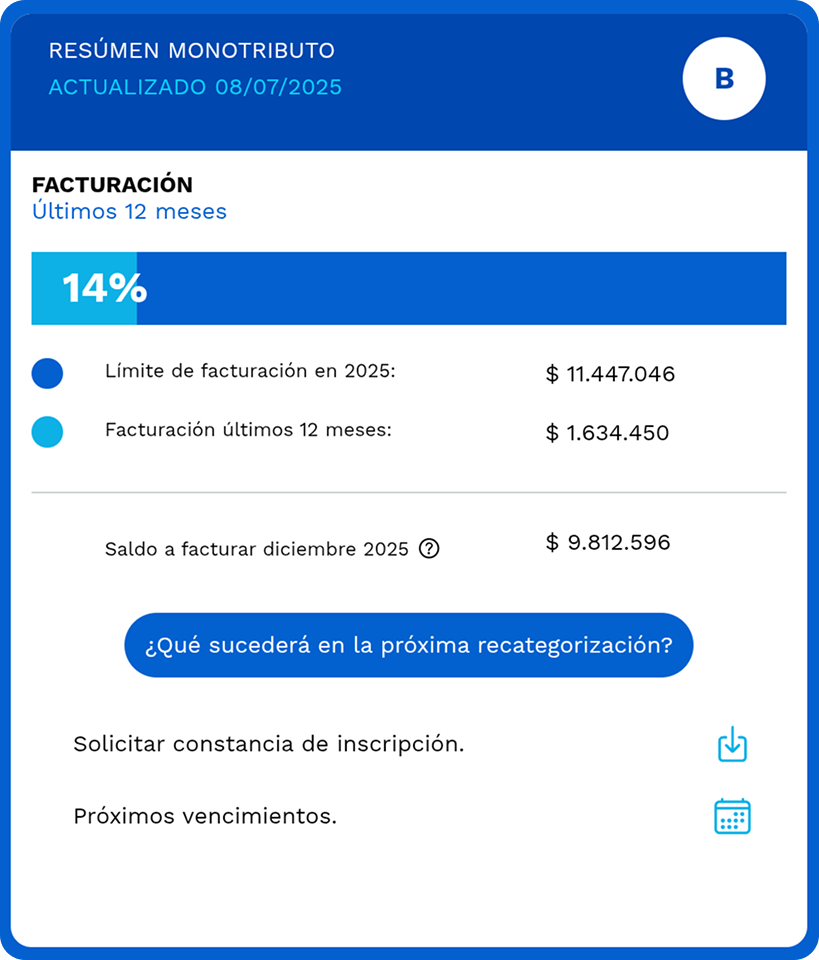Click the download icon to get the constancia
The image size is (819, 960).
pos(731,745)
